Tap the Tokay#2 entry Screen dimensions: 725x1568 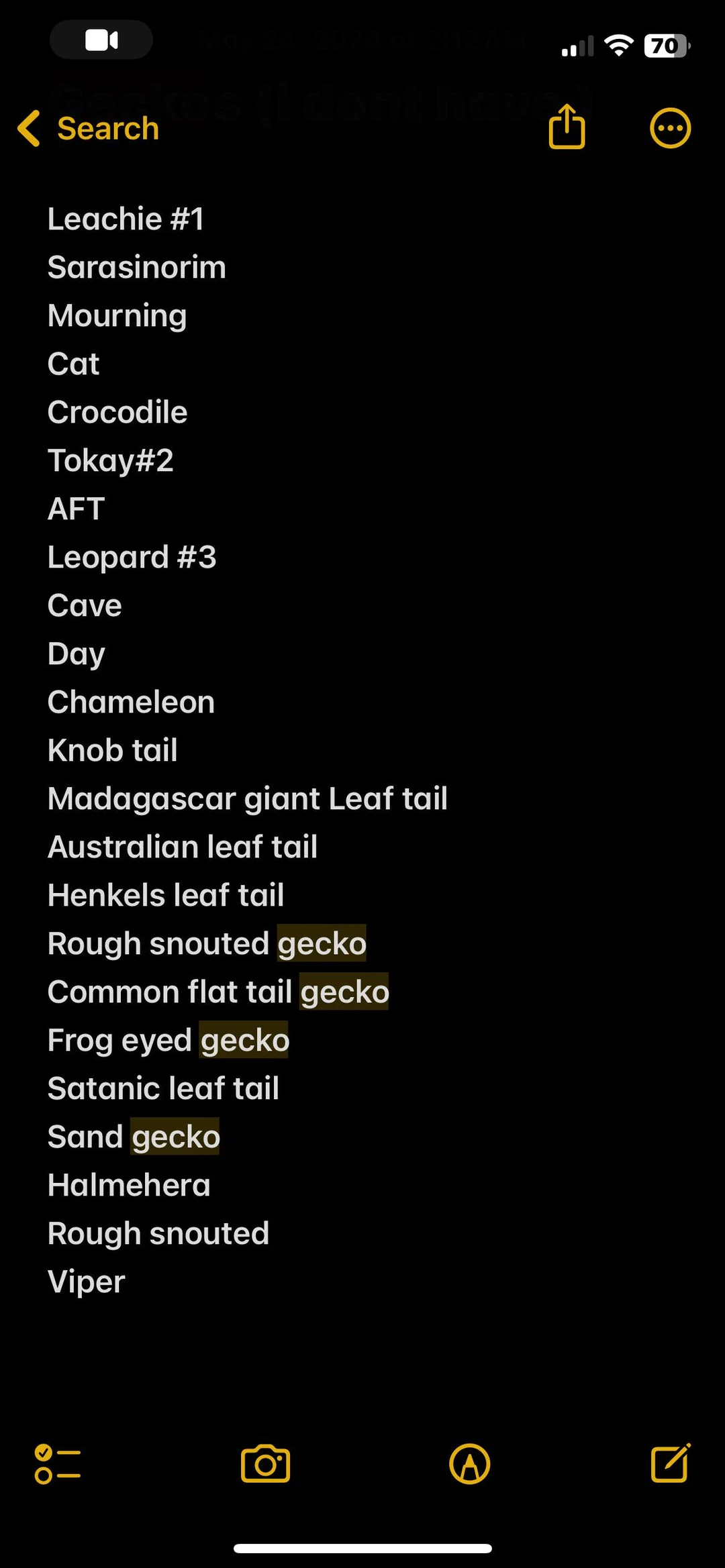pyautogui.click(x=111, y=460)
